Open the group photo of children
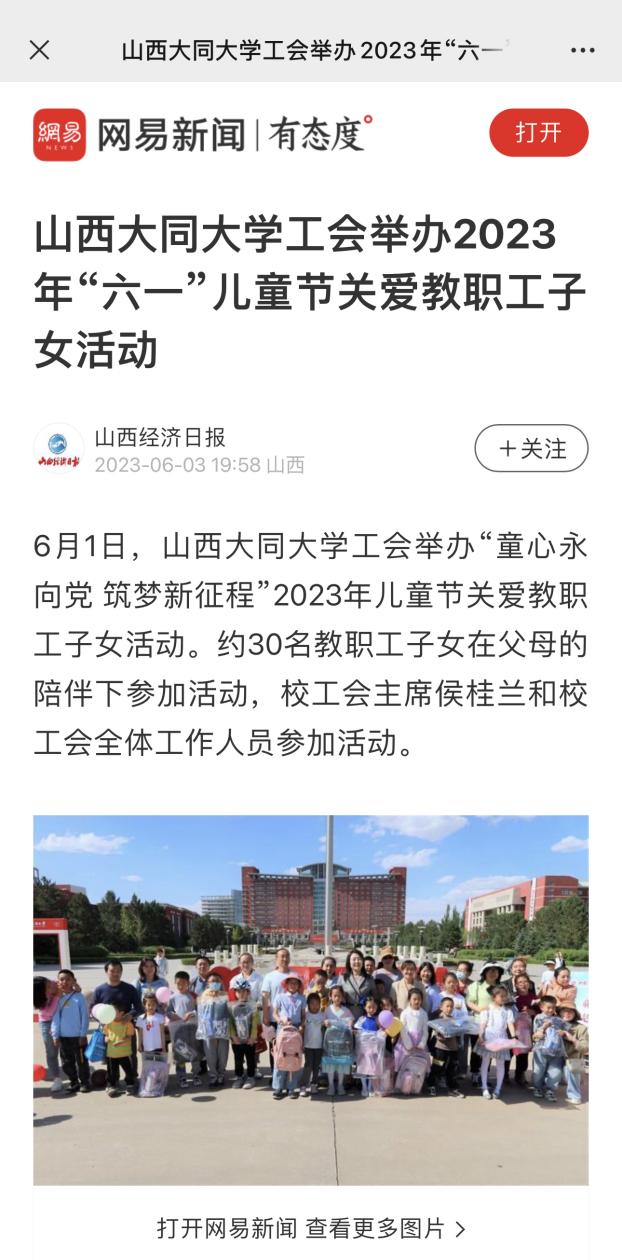 tap(311, 1000)
